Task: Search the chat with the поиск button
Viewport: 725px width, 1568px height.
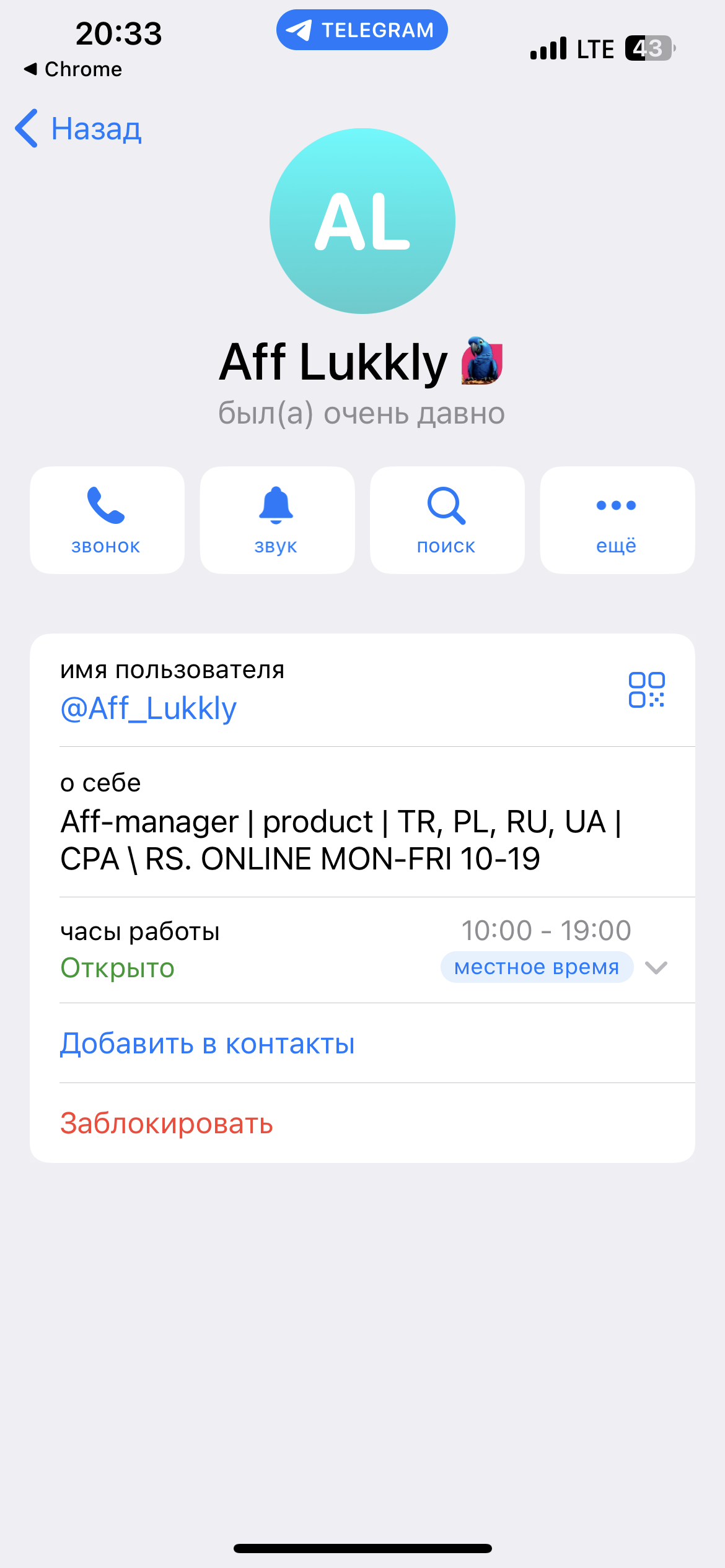Action: [447, 520]
